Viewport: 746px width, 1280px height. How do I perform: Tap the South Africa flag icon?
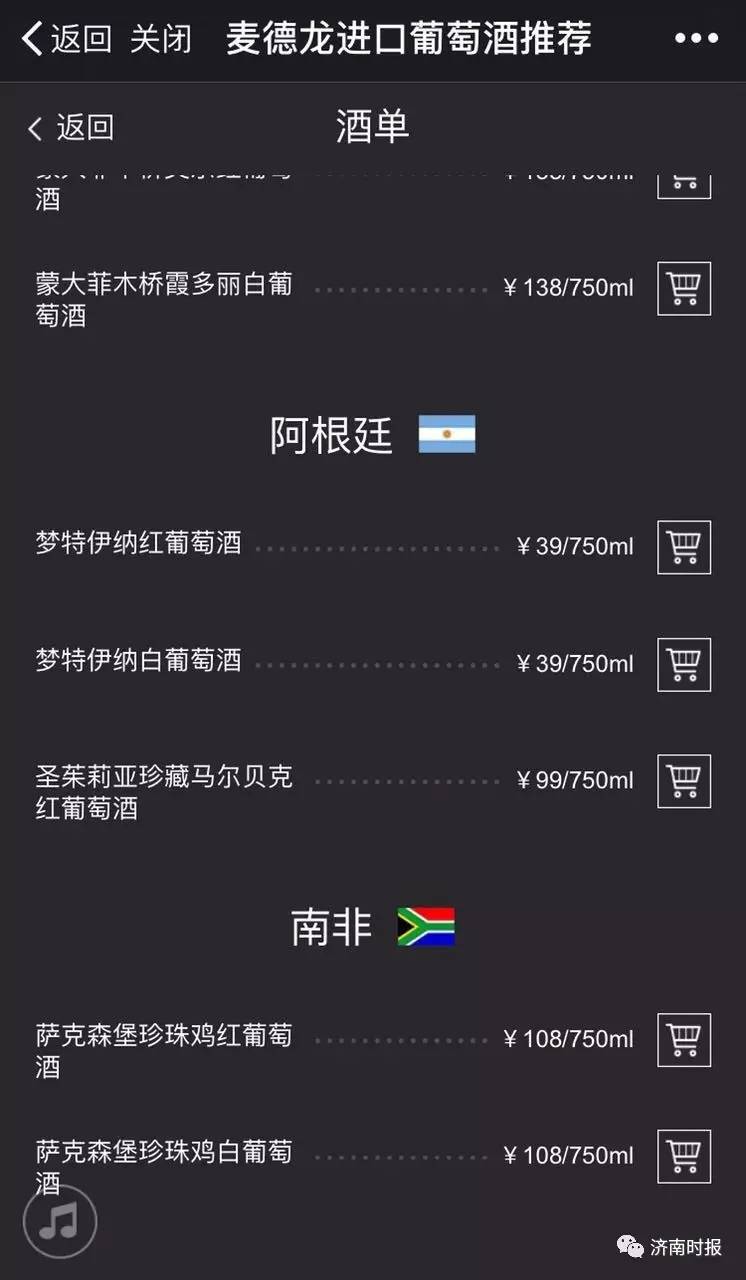pos(428,927)
